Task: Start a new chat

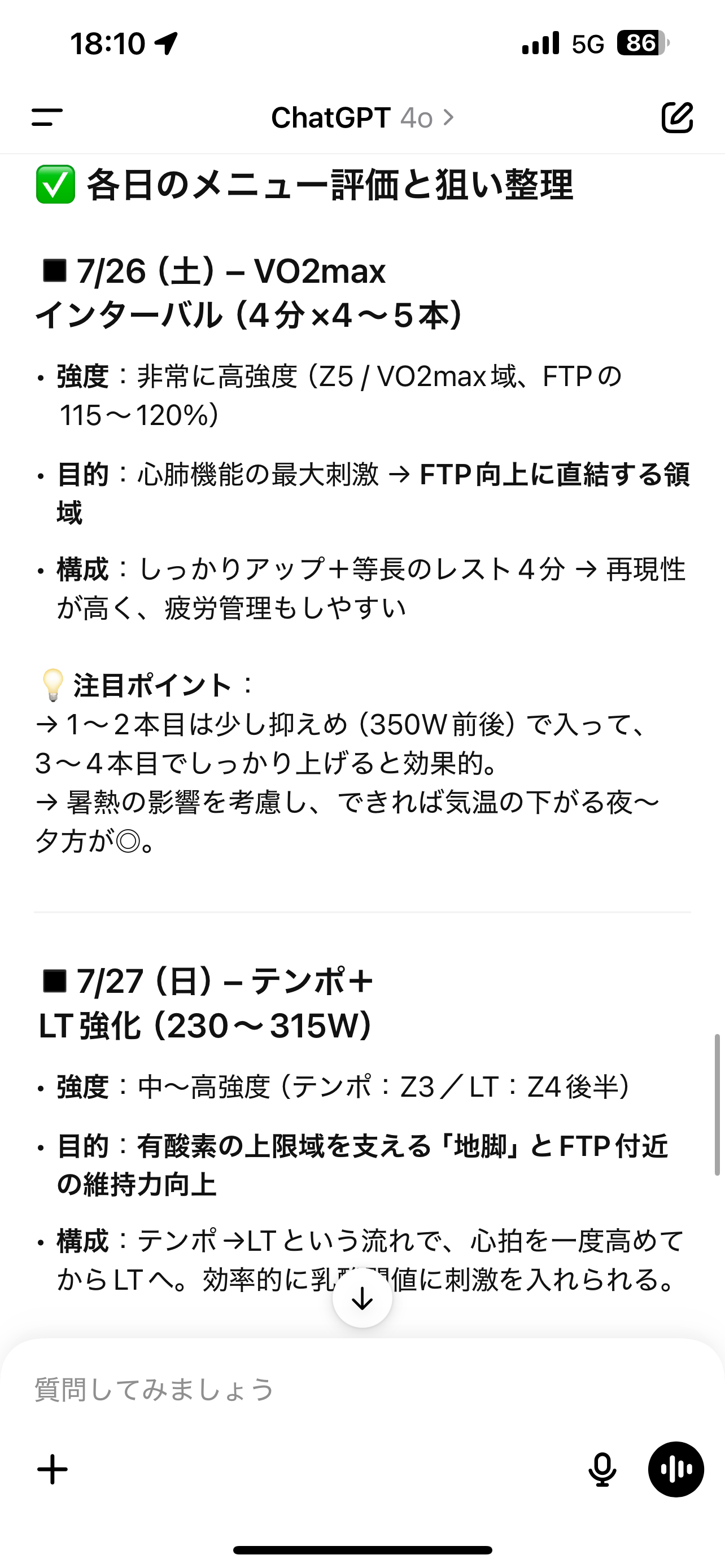Action: [677, 117]
